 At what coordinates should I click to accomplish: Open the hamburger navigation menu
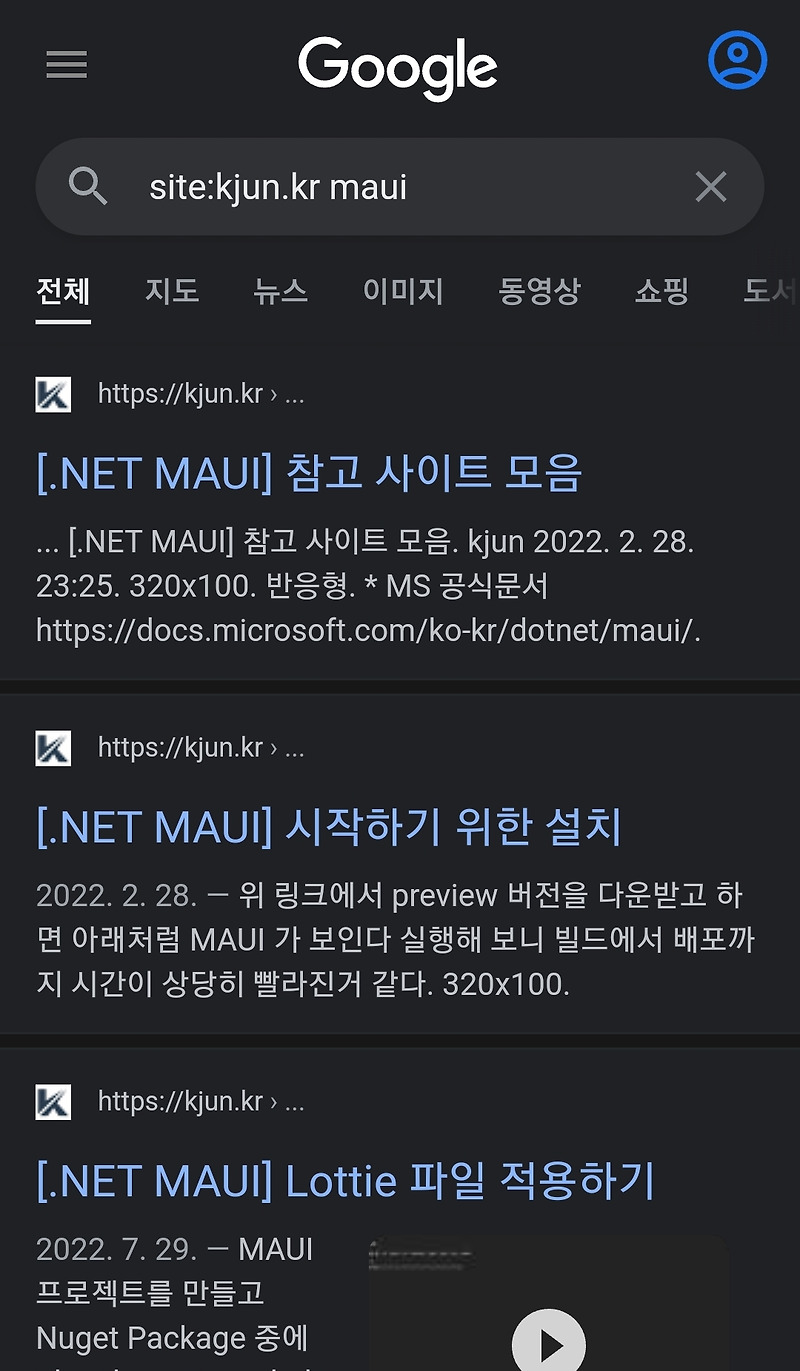click(66, 65)
